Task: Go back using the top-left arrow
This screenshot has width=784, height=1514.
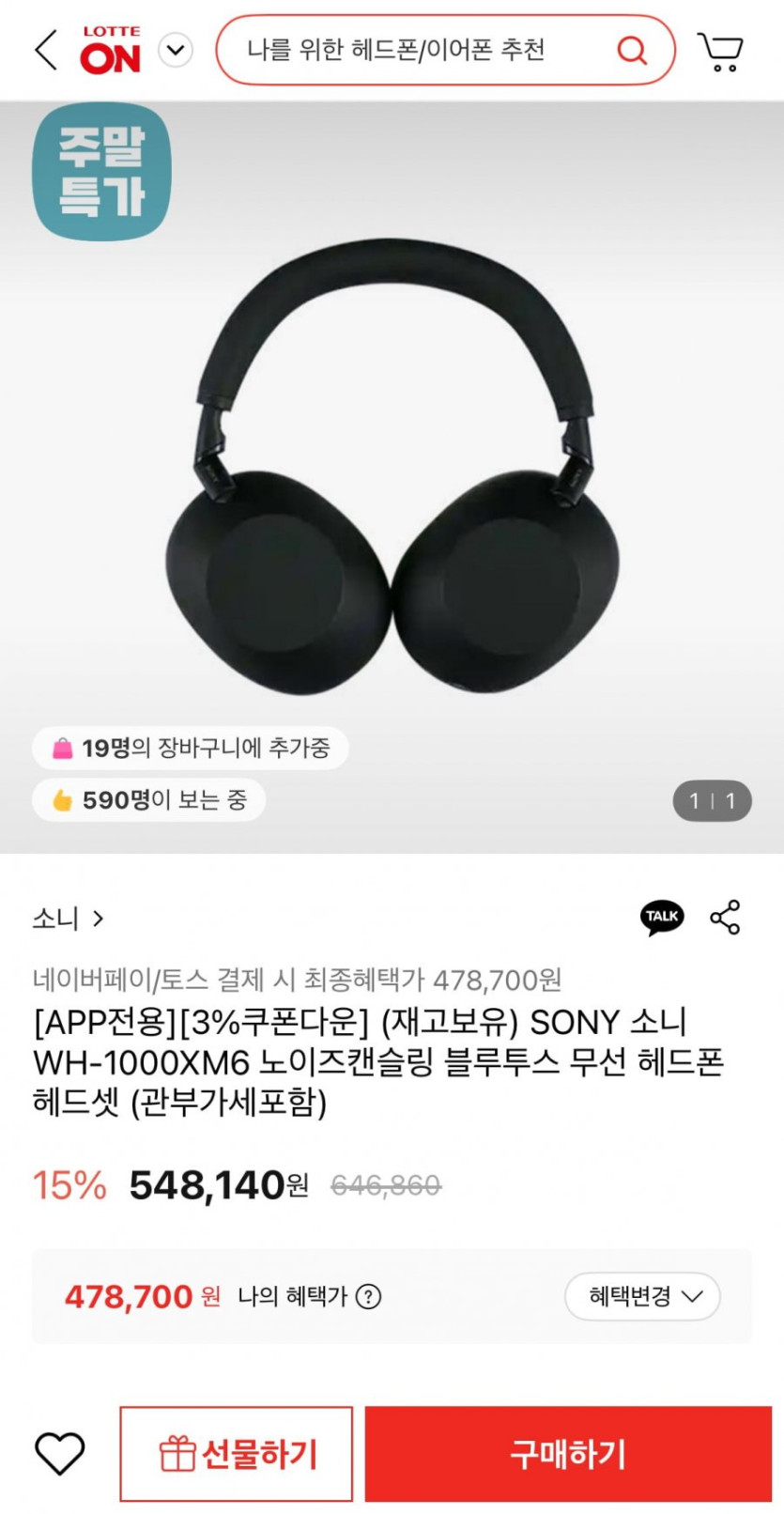Action: pos(46,50)
